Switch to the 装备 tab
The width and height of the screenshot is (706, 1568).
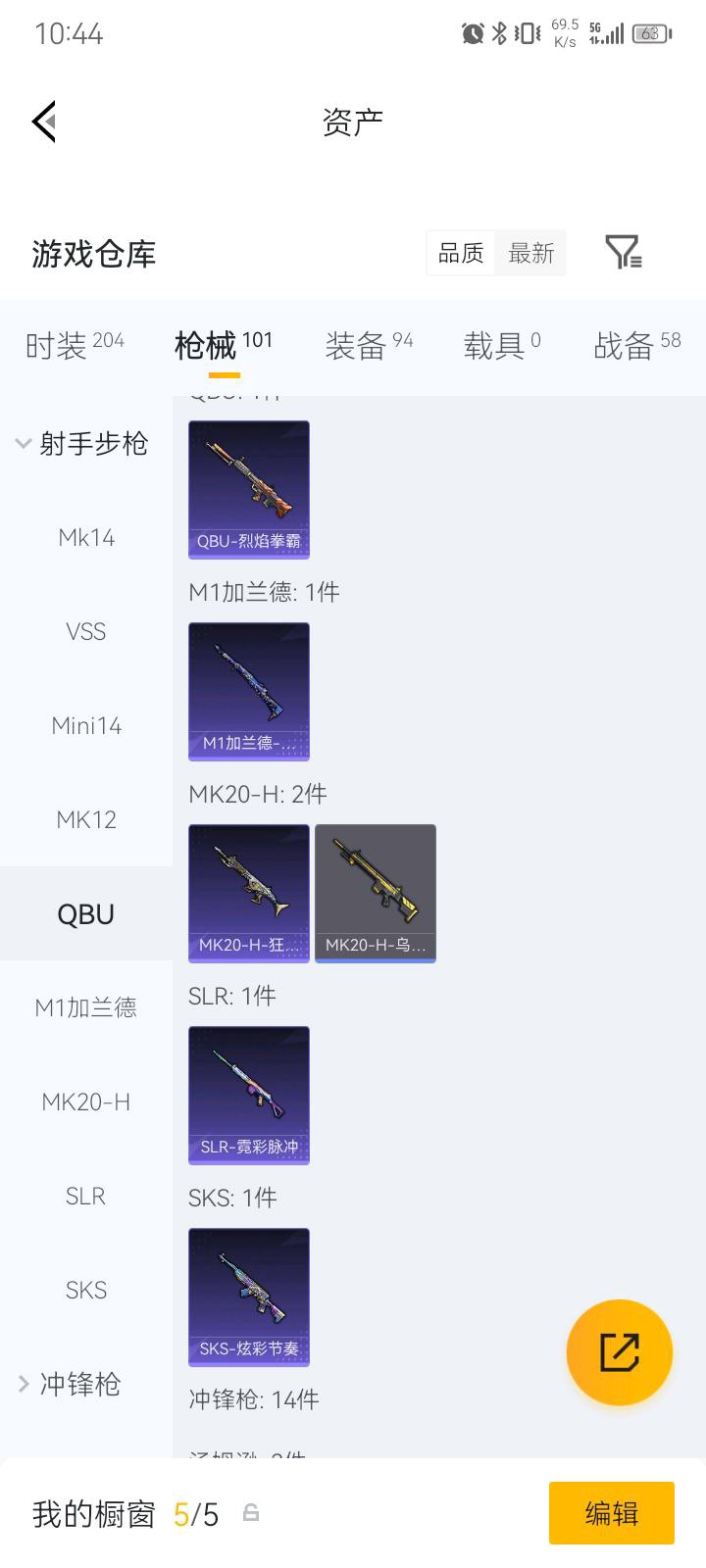(369, 345)
